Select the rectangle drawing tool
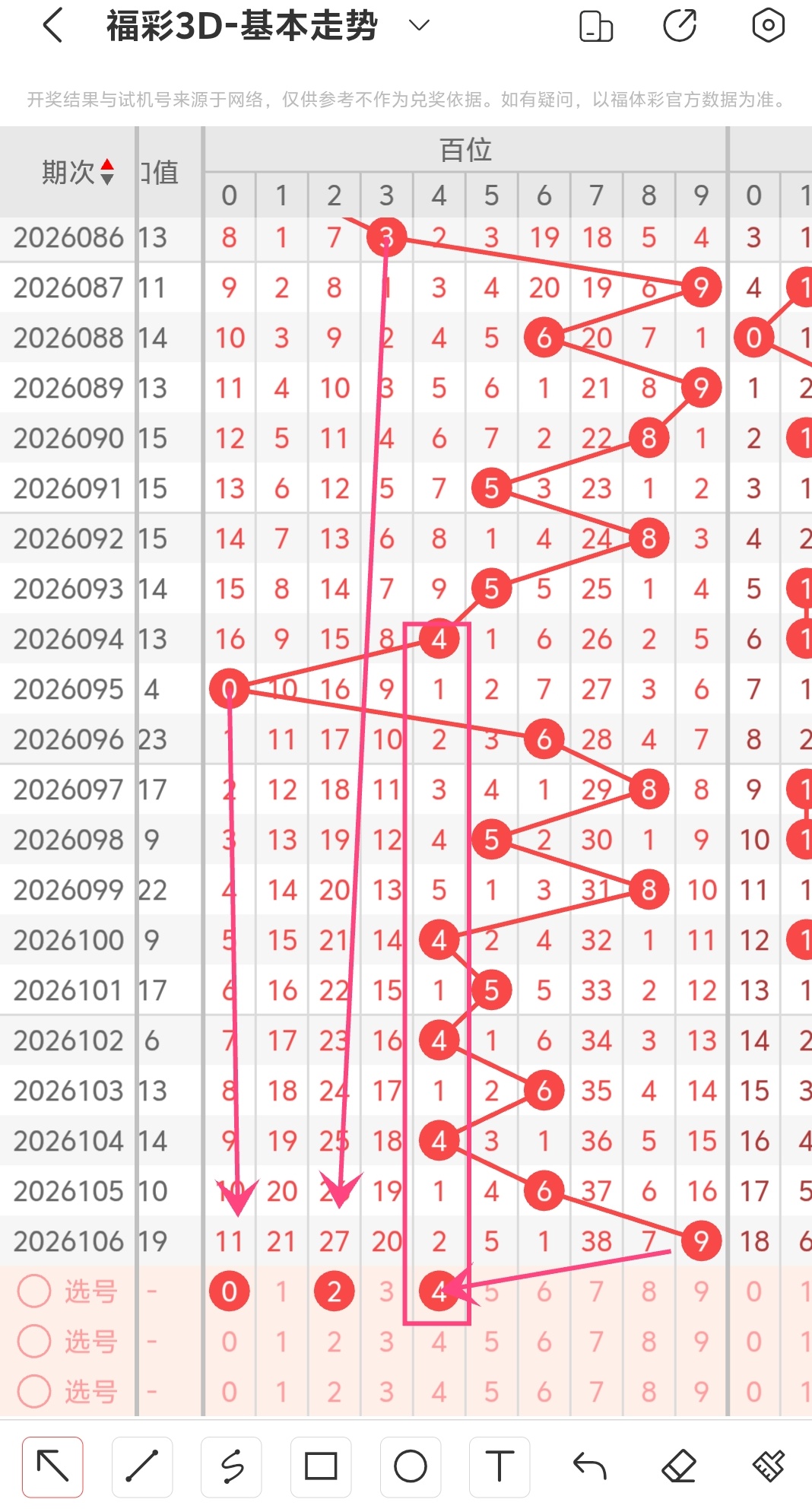Viewport: 812px width, 1512px height. 321,1466
